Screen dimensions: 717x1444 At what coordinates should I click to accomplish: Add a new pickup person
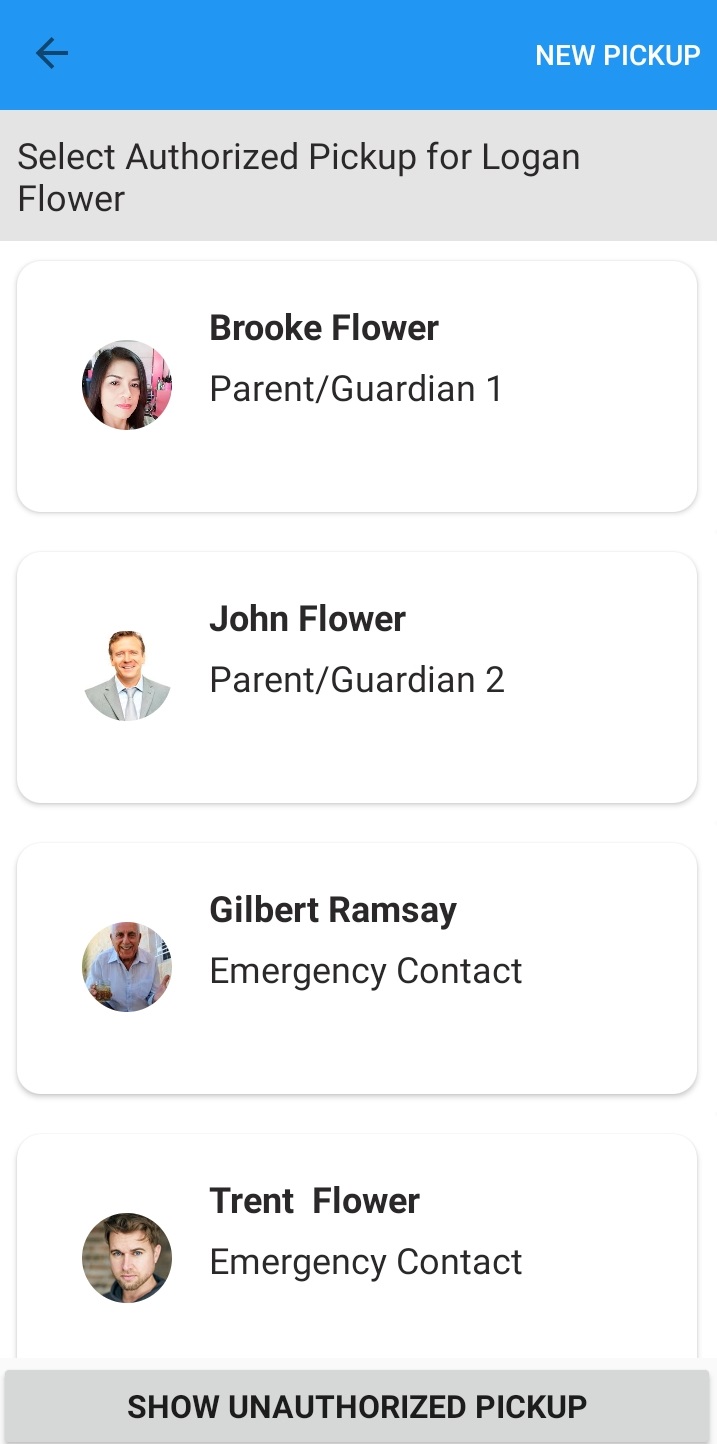(x=617, y=56)
